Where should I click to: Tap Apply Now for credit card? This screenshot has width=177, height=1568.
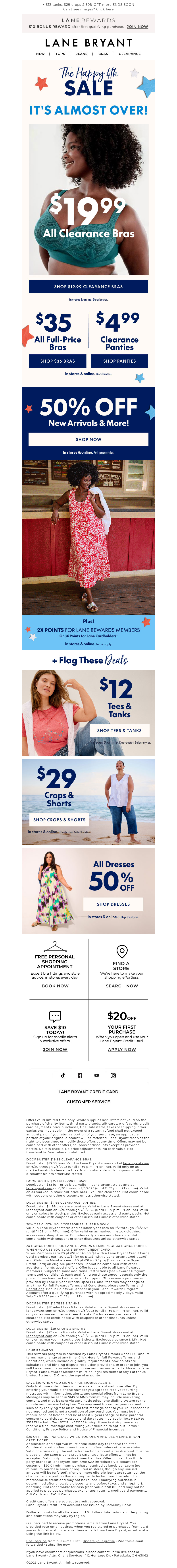point(122,1049)
